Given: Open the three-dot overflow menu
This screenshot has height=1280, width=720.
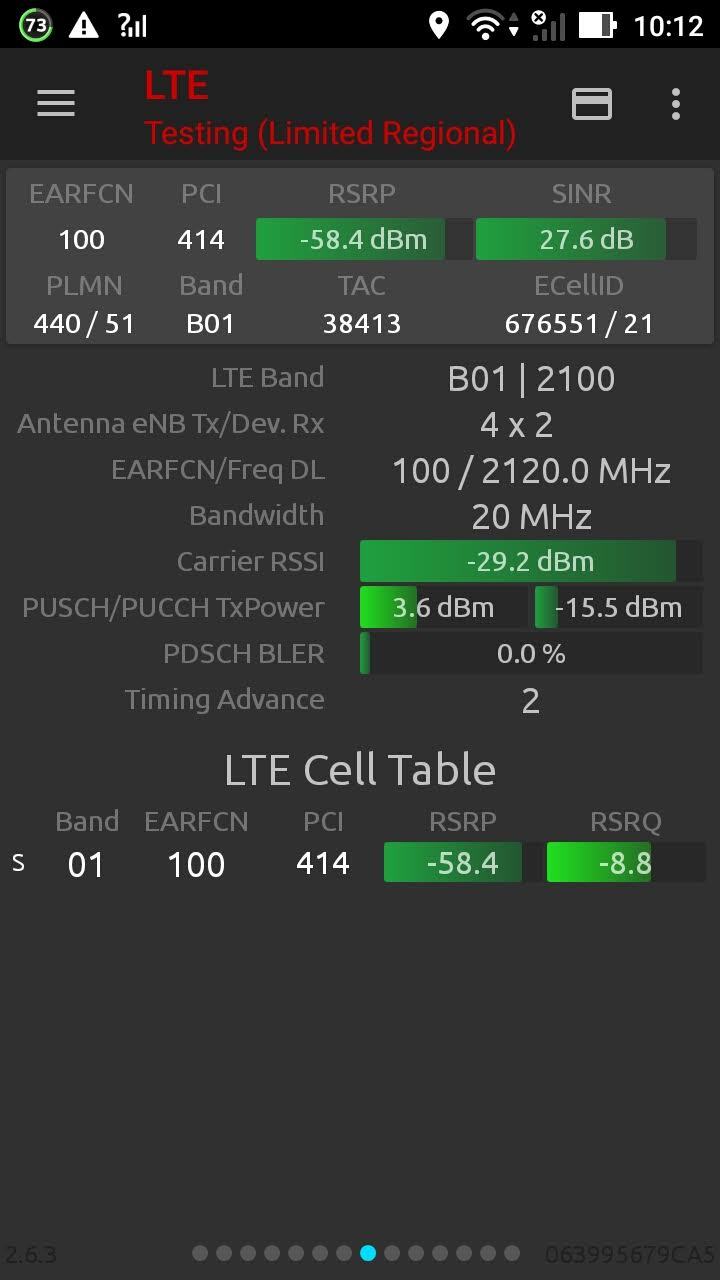Looking at the screenshot, I should point(676,104).
